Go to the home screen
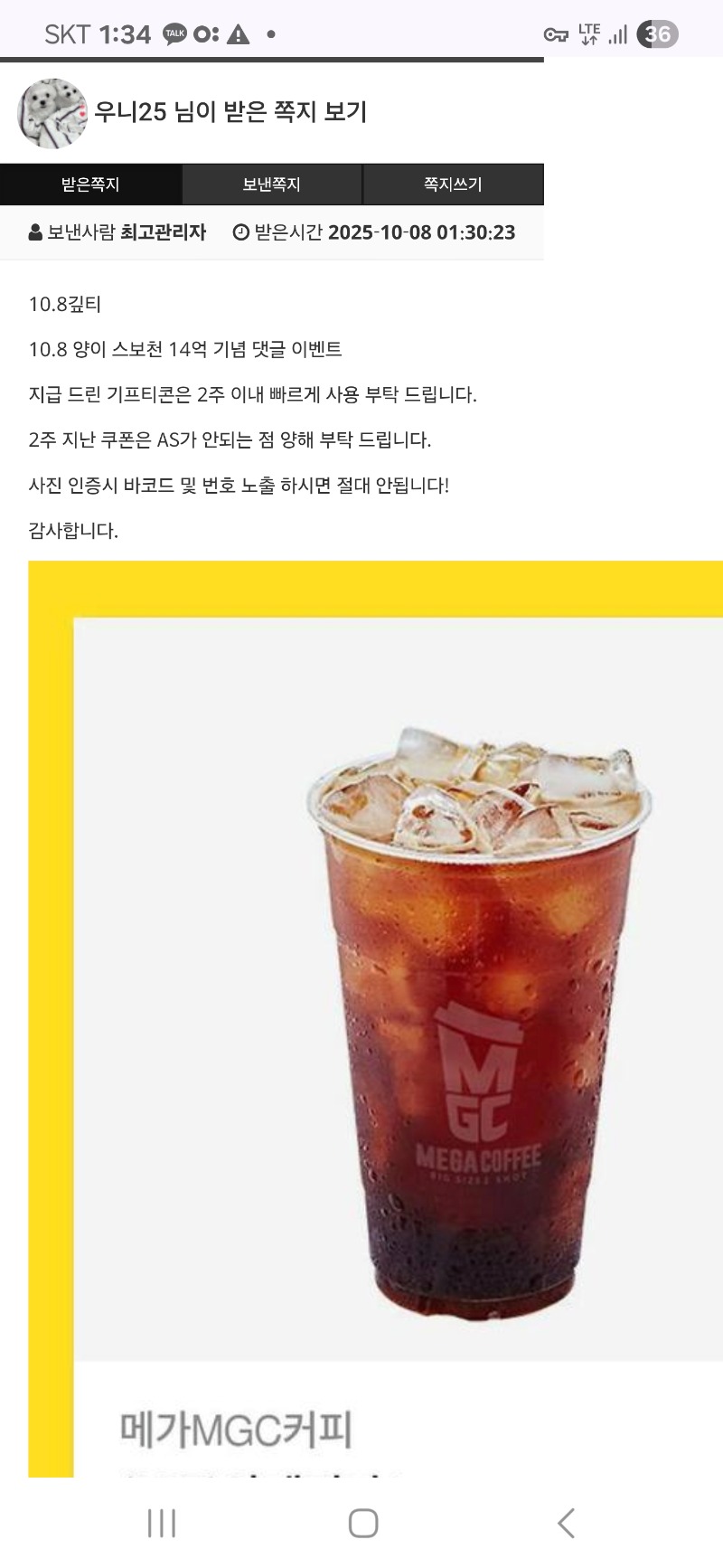This screenshot has height=1568, width=723. (x=362, y=1524)
